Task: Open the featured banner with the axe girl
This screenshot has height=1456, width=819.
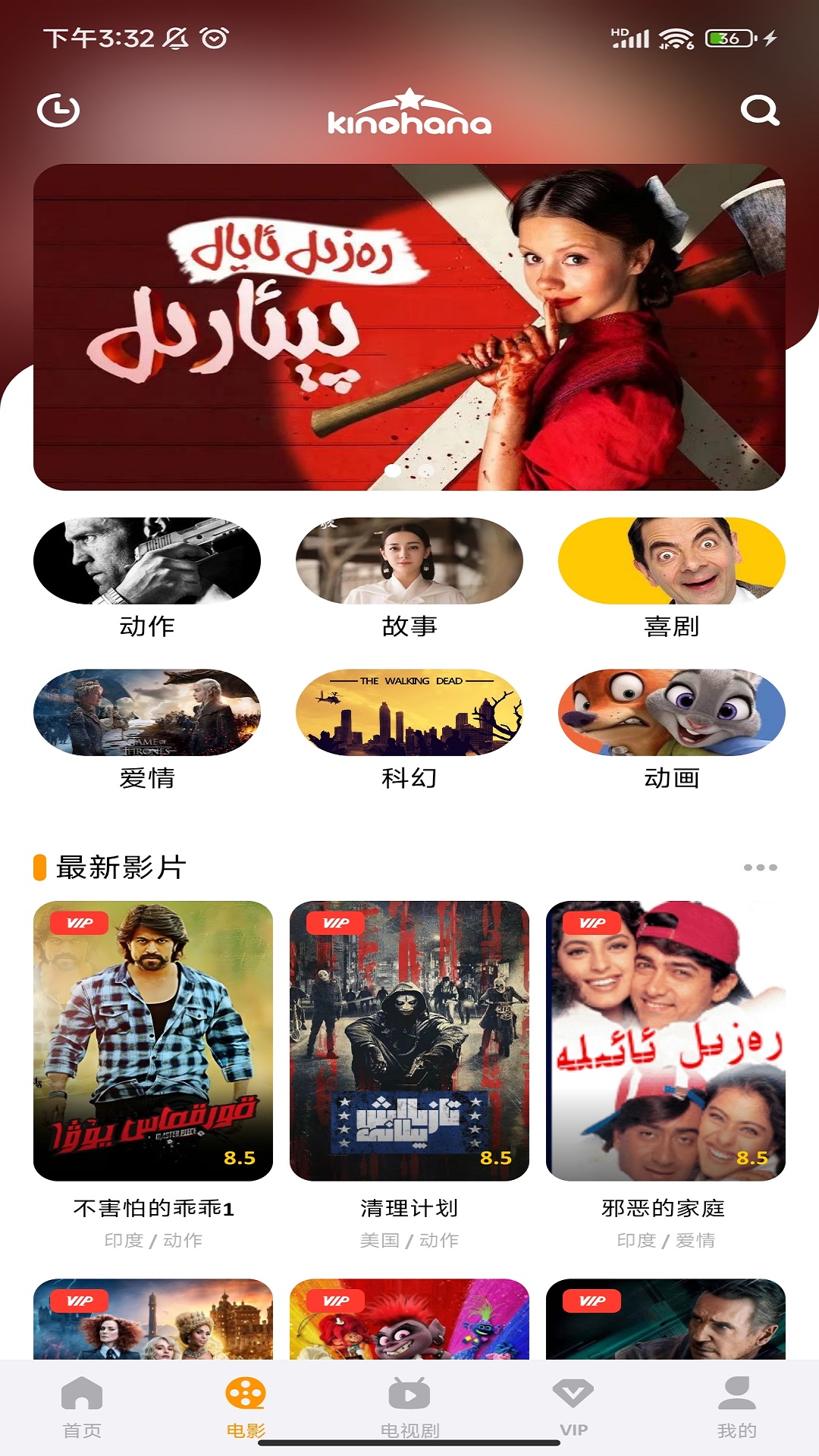Action: point(409,327)
